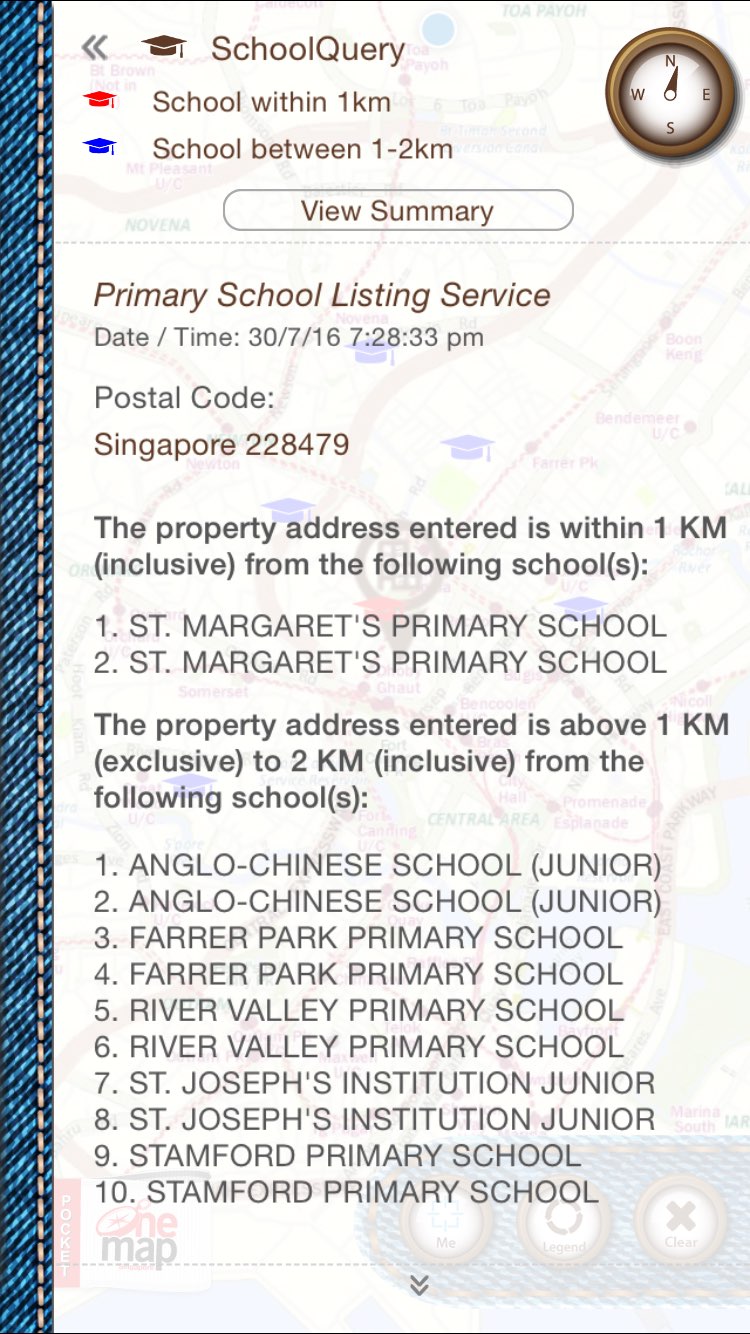Open View Summary
The width and height of the screenshot is (750, 1334).
click(398, 211)
